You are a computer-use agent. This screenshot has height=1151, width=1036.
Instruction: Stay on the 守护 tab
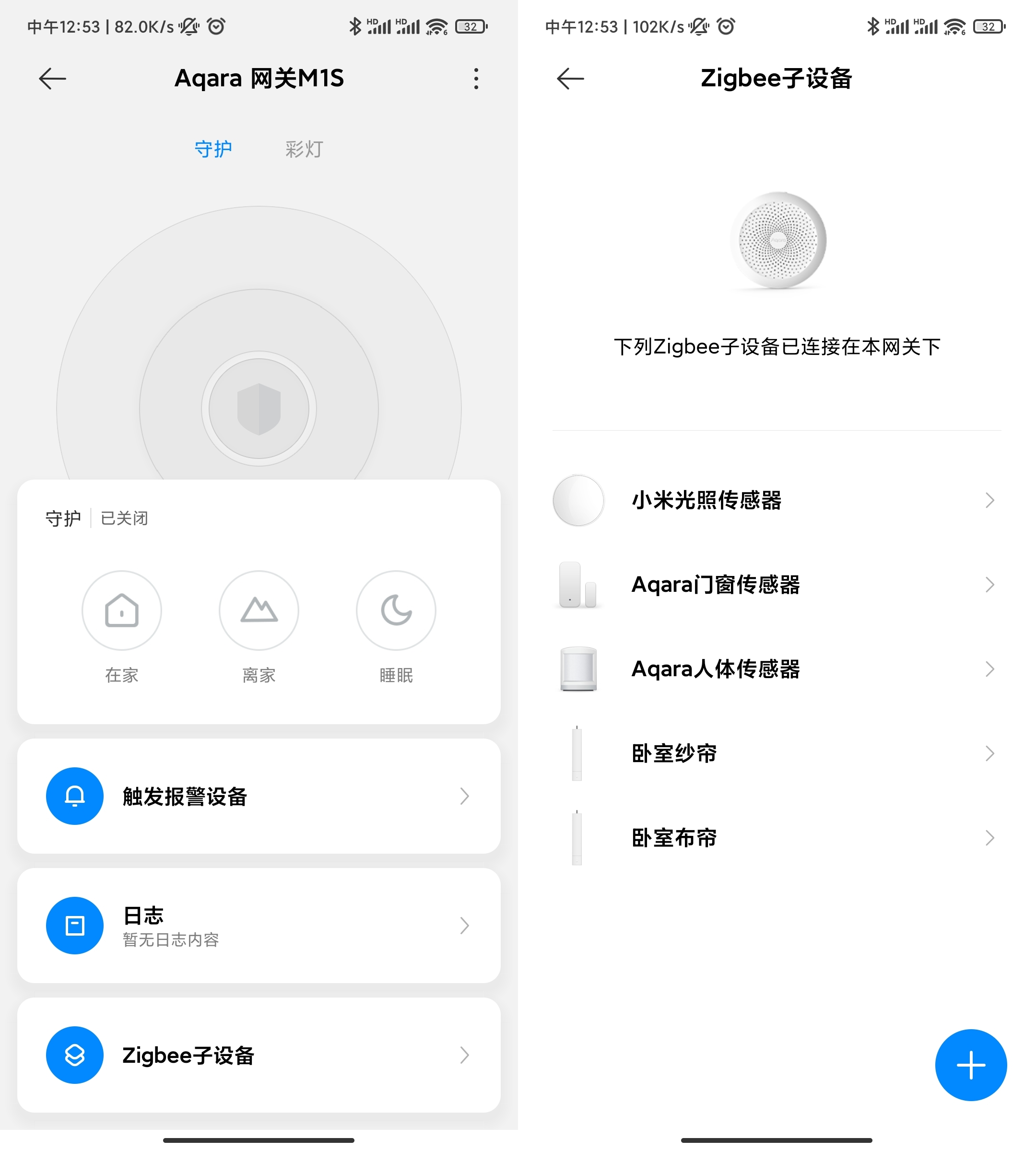214,149
